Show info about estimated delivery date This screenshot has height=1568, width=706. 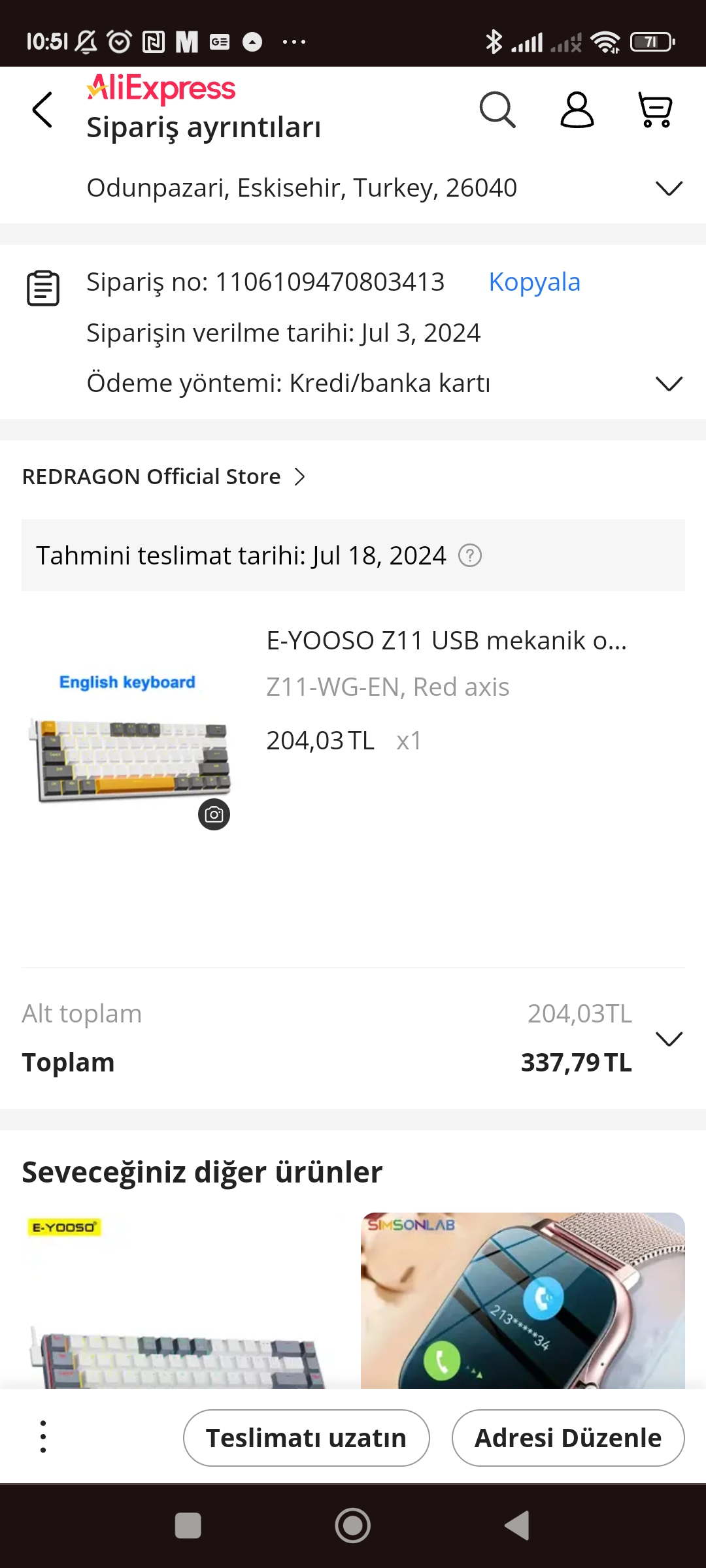click(470, 556)
